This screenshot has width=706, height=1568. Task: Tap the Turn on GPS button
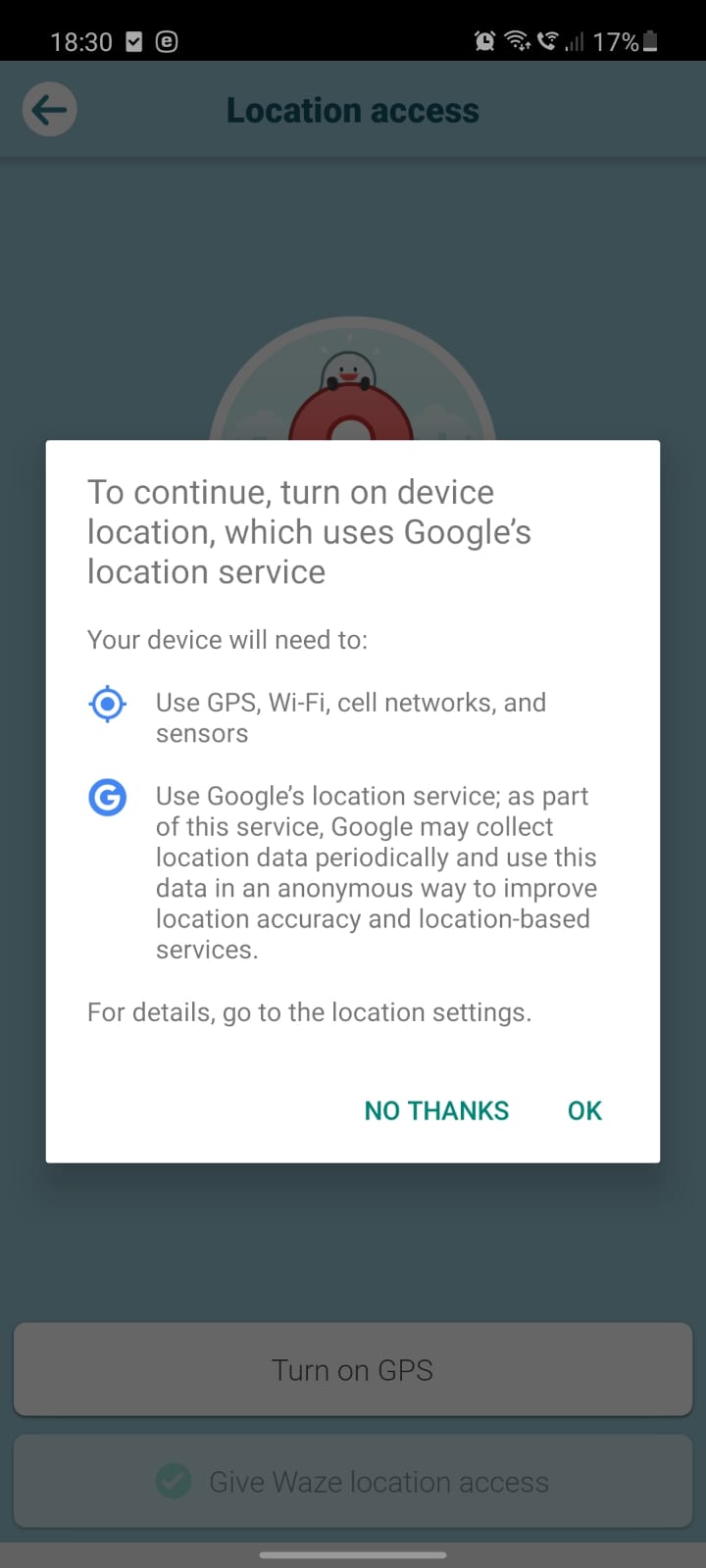tap(353, 1369)
